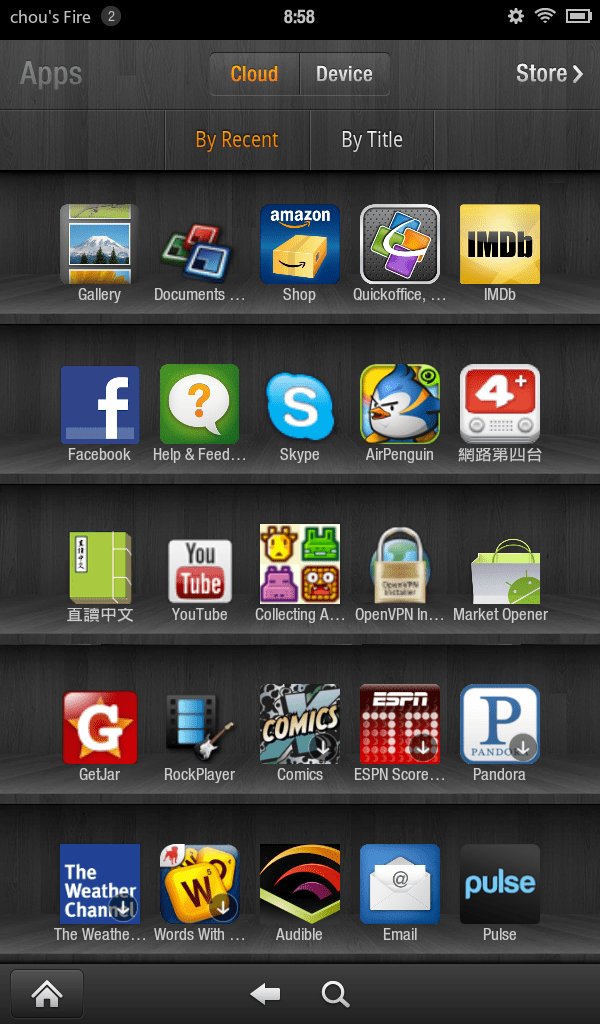Open the Email app
This screenshot has height=1024, width=600.
(x=400, y=884)
